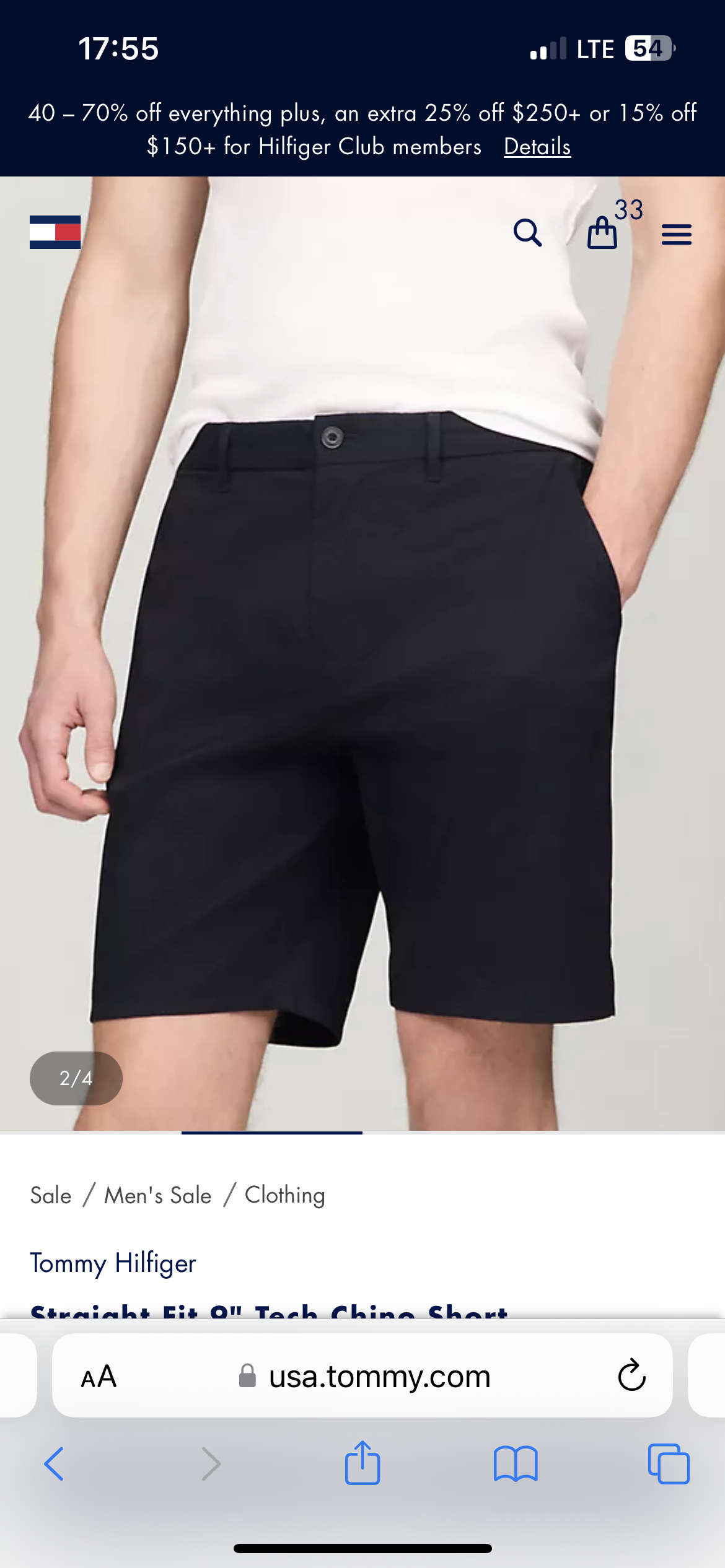Image resolution: width=725 pixels, height=1568 pixels.
Task: Show all open tabs
Action: pos(668,1464)
